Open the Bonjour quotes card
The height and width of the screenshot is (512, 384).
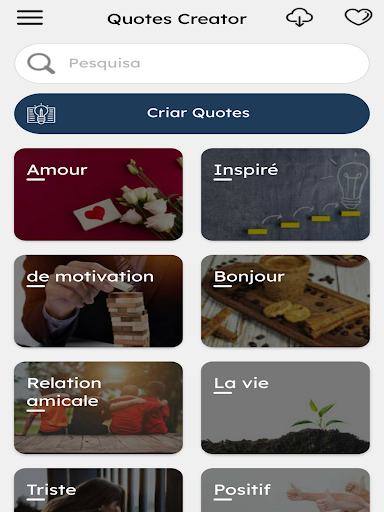point(285,301)
